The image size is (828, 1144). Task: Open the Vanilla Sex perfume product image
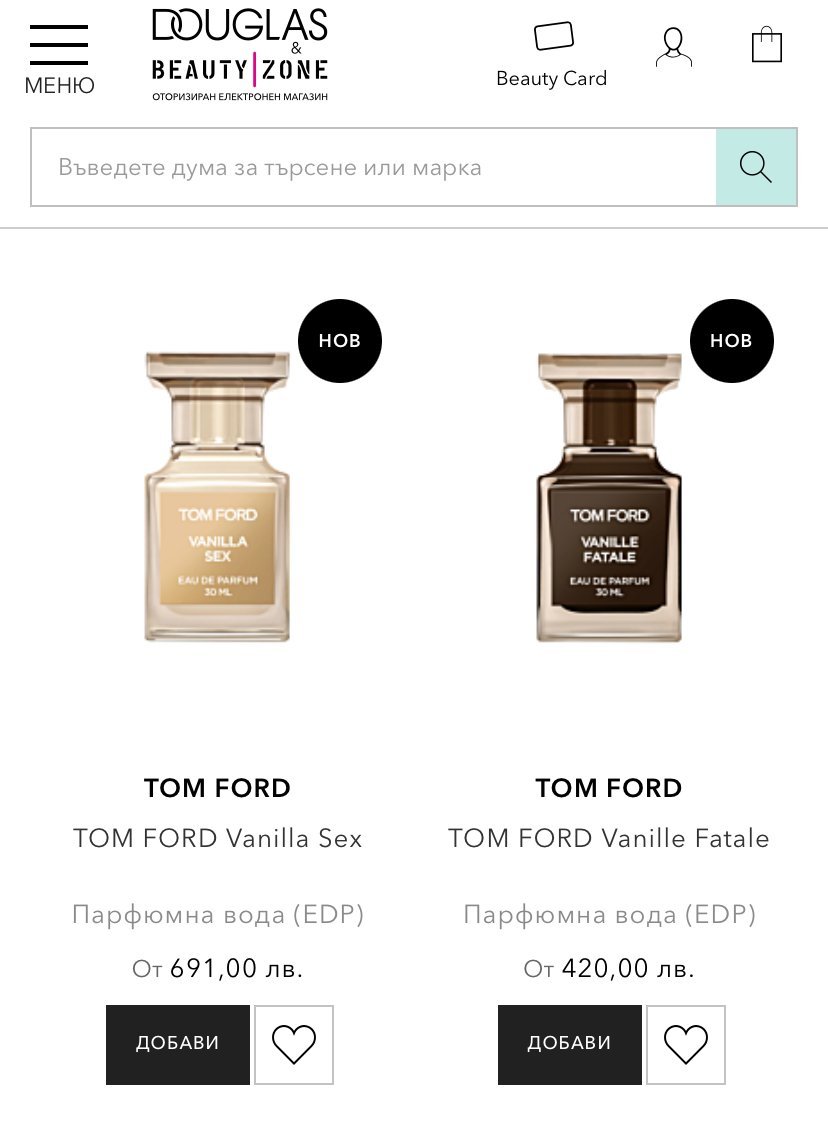(x=217, y=496)
